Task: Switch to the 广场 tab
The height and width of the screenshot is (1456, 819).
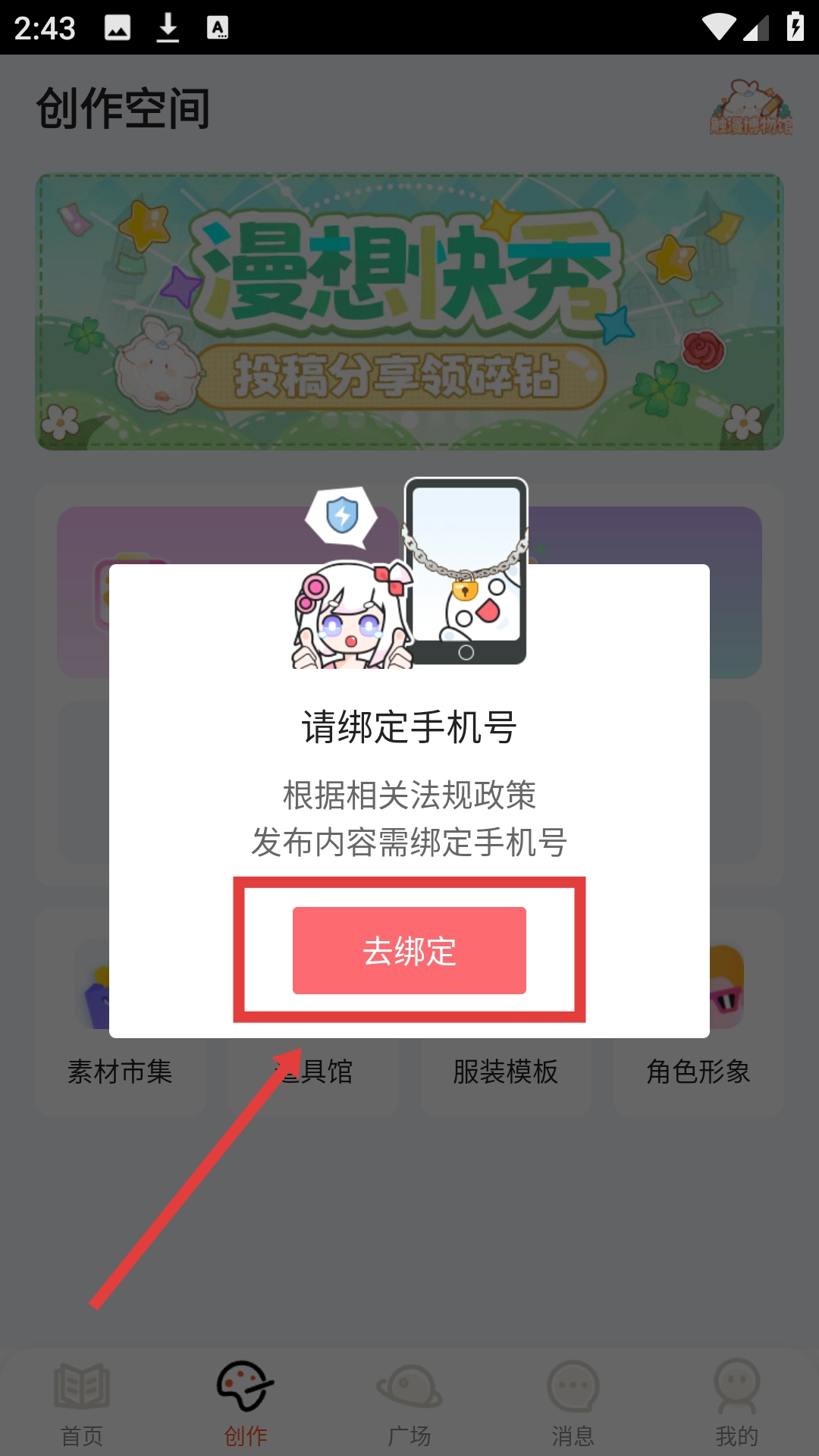Action: tap(409, 1403)
